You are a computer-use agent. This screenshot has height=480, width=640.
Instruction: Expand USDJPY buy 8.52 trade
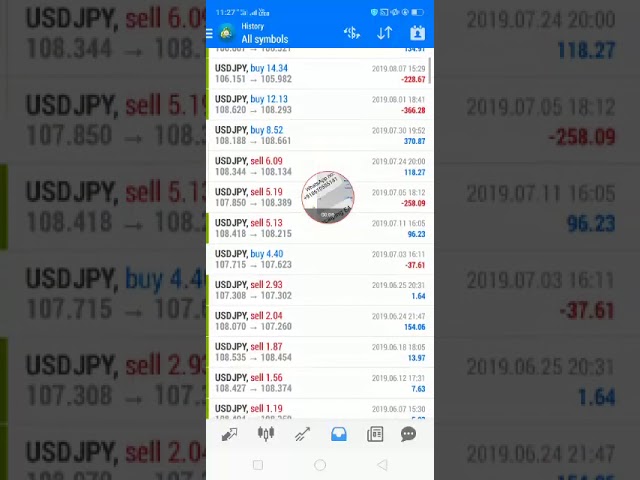pyautogui.click(x=319, y=136)
